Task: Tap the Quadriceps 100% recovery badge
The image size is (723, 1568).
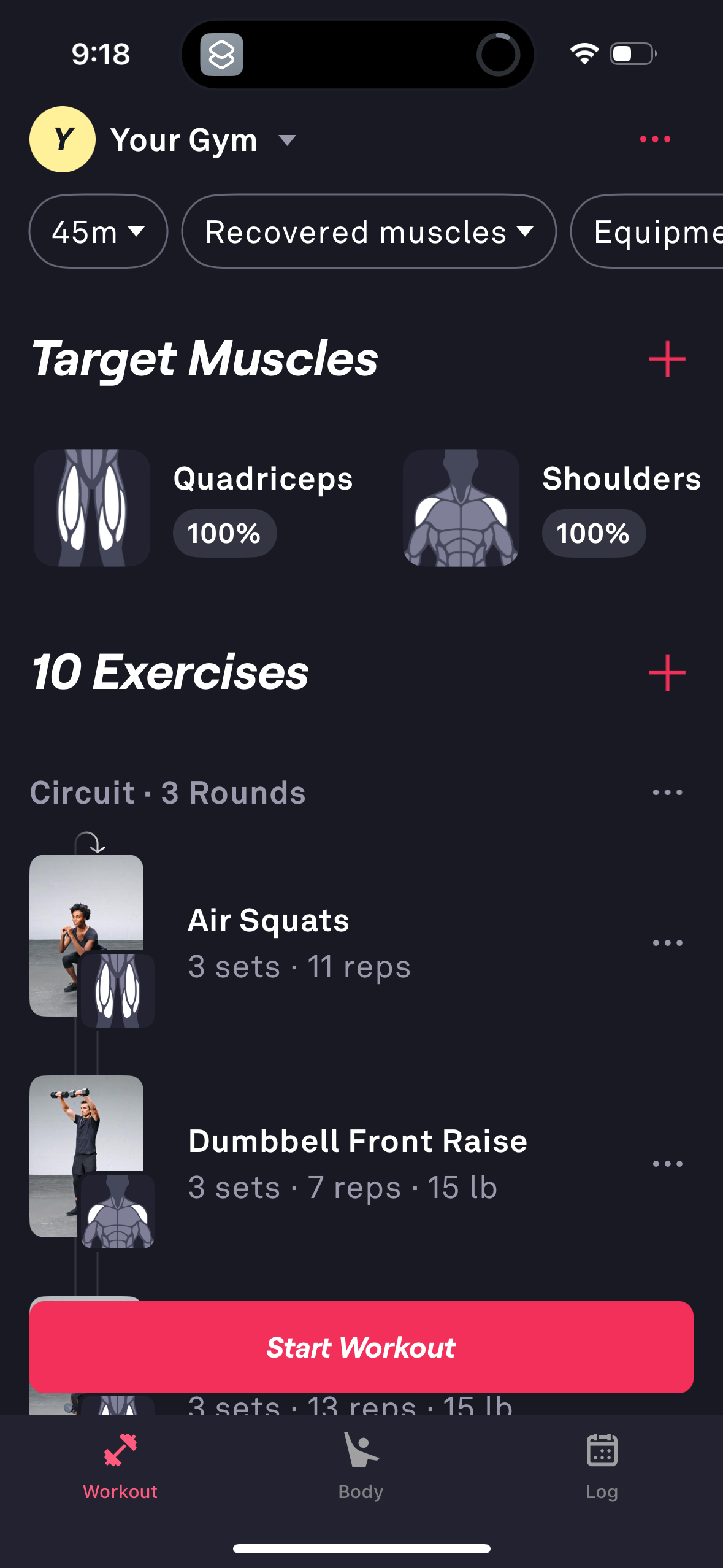Action: [224, 533]
